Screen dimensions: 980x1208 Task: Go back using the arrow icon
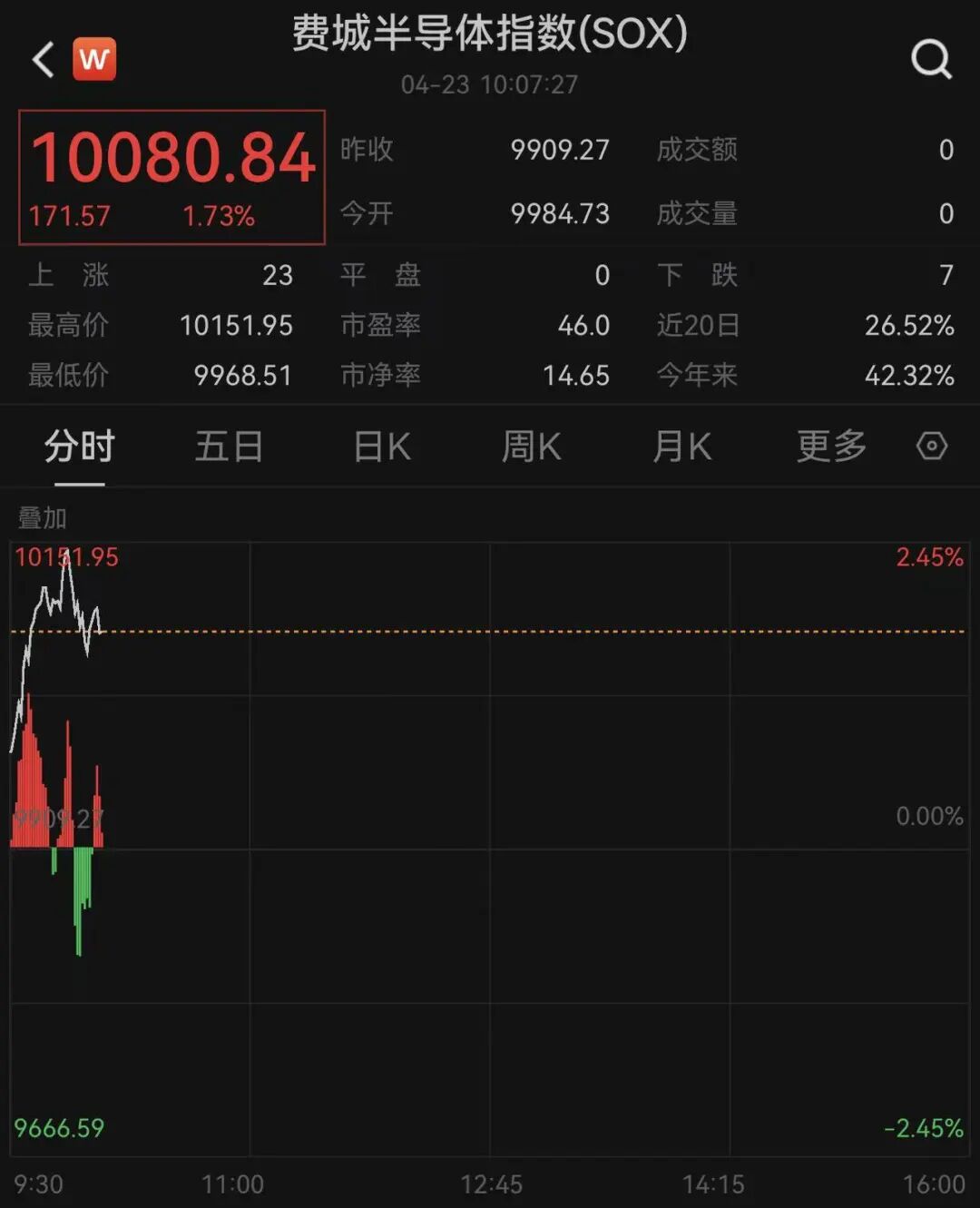[x=43, y=60]
